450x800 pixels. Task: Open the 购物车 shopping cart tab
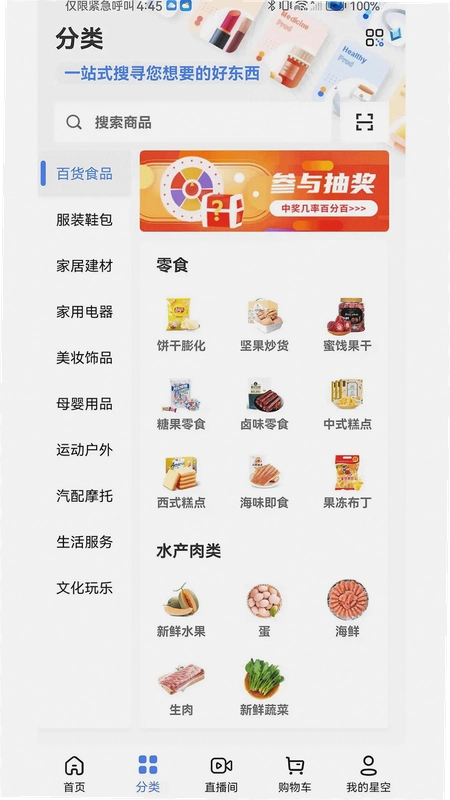(x=294, y=774)
